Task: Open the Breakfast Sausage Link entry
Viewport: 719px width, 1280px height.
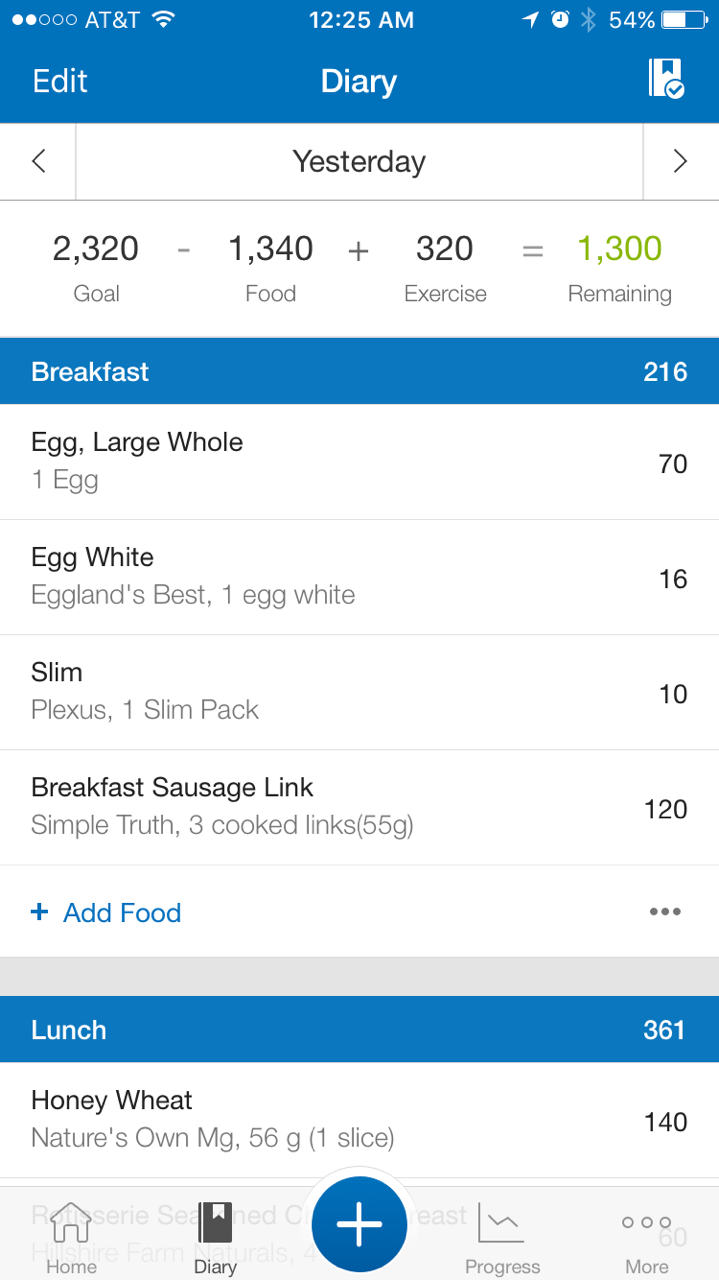Action: 359,806
